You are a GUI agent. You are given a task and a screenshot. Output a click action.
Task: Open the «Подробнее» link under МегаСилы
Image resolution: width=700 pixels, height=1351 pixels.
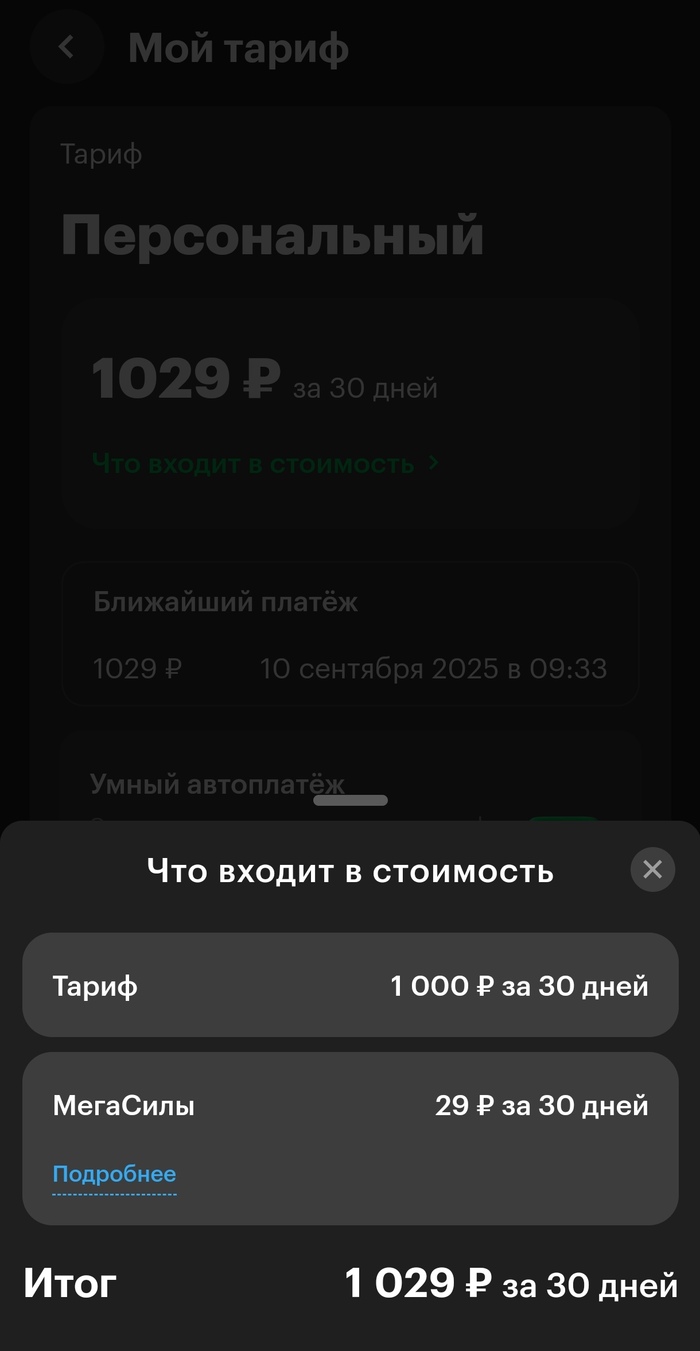[114, 1174]
